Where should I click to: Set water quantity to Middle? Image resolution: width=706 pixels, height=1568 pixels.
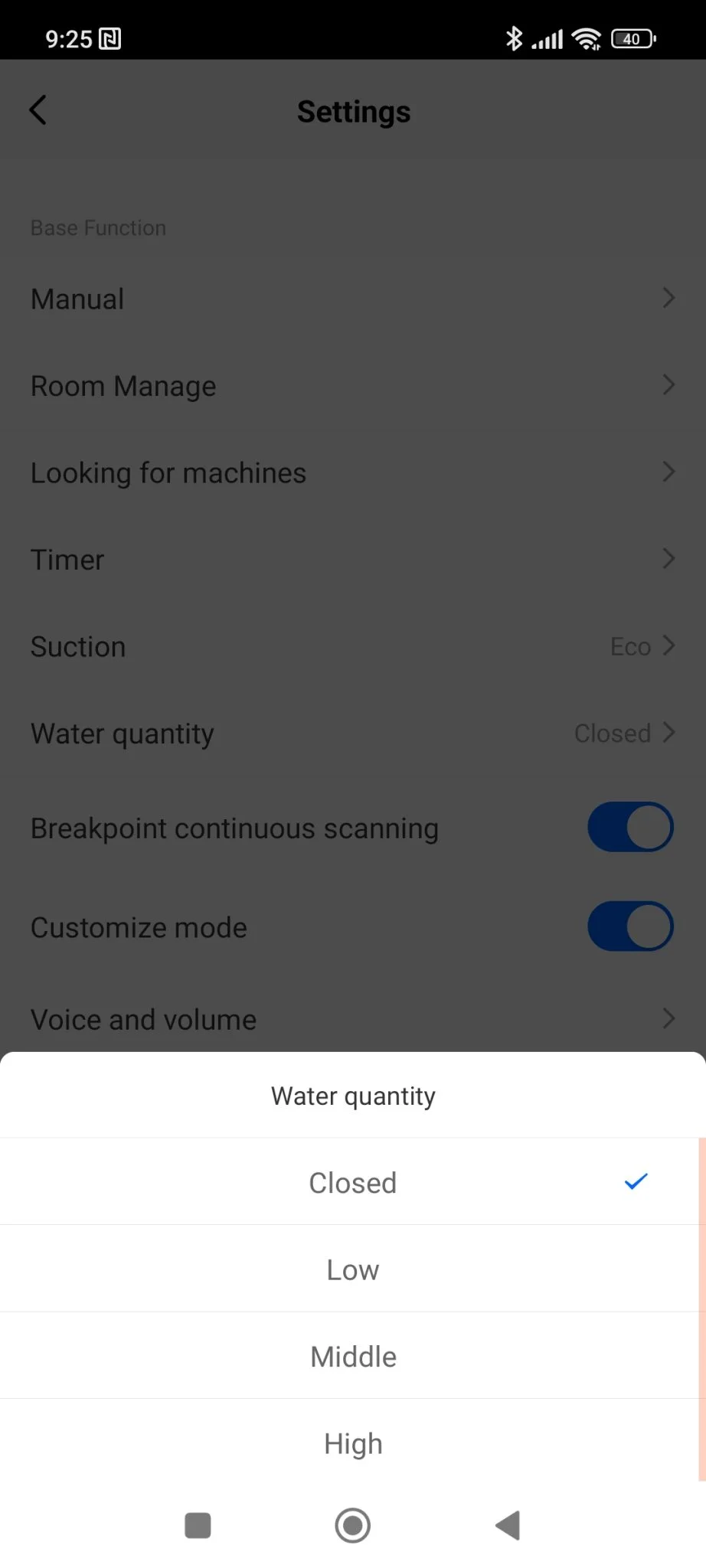[352, 1357]
